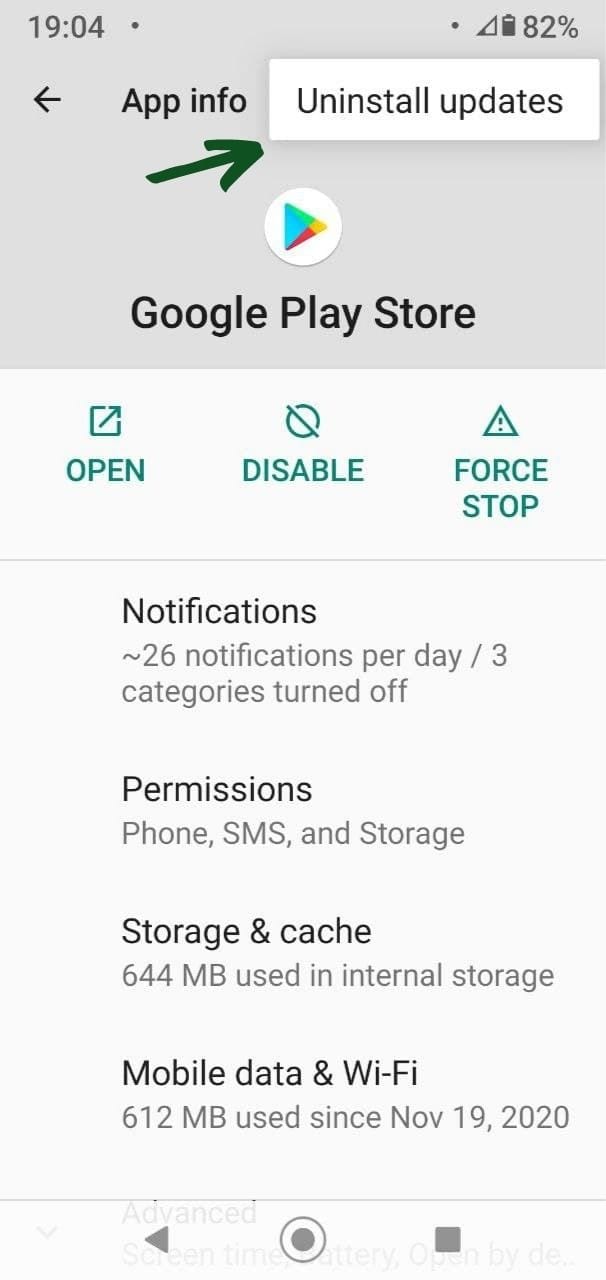Open Storage & cache details
The image size is (606, 1280).
pos(303,952)
